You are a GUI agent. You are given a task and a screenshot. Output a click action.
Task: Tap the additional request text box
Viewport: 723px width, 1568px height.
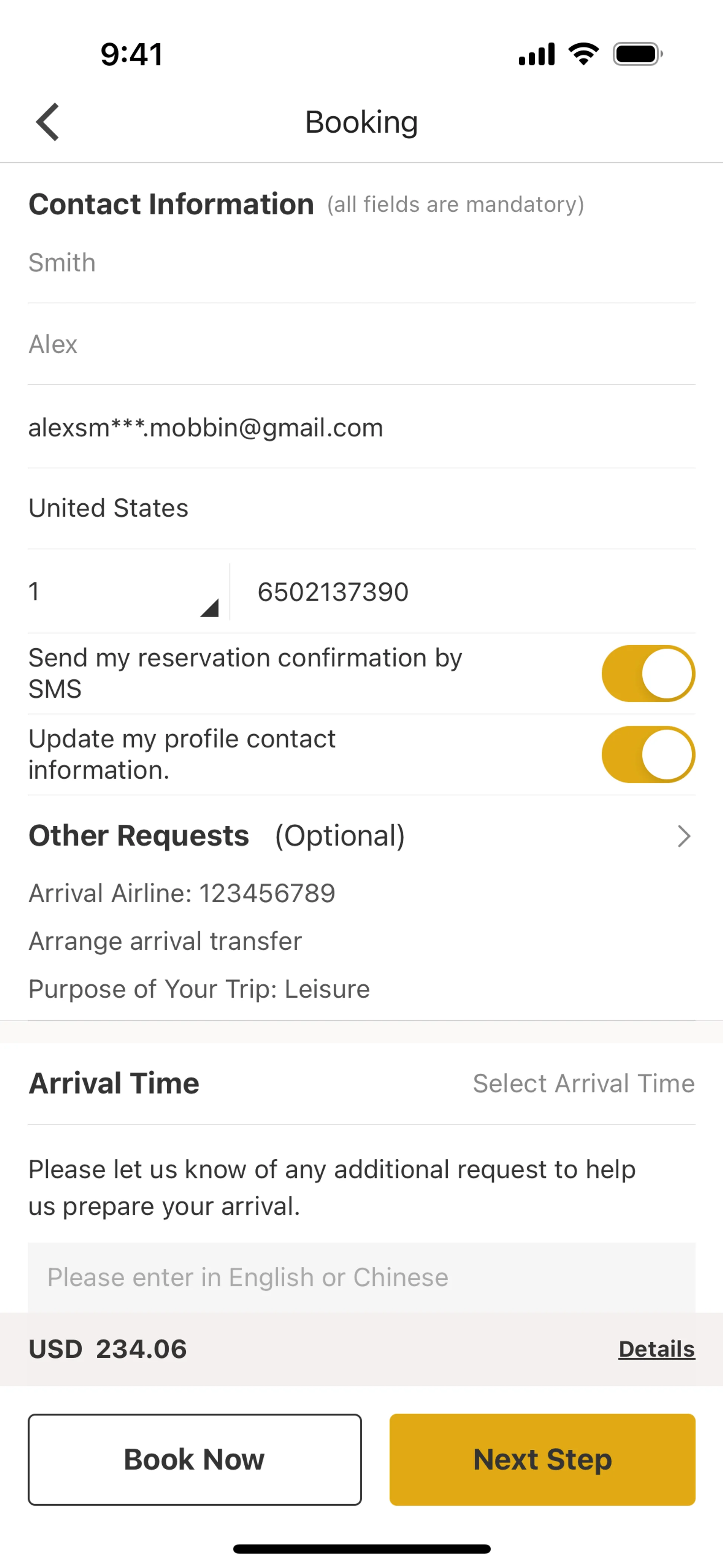pyautogui.click(x=361, y=1277)
